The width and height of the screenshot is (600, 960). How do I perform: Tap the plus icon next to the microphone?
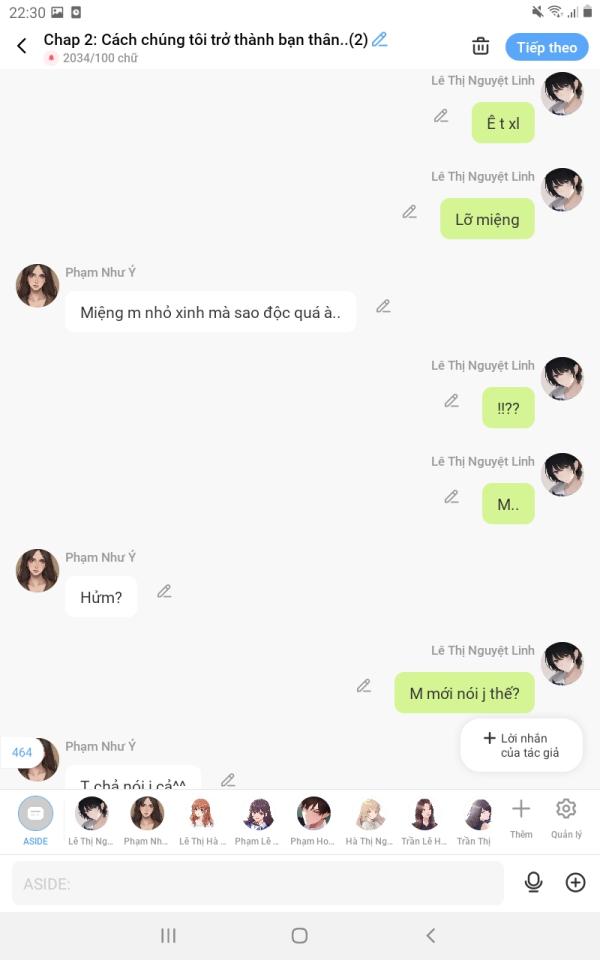coord(575,882)
